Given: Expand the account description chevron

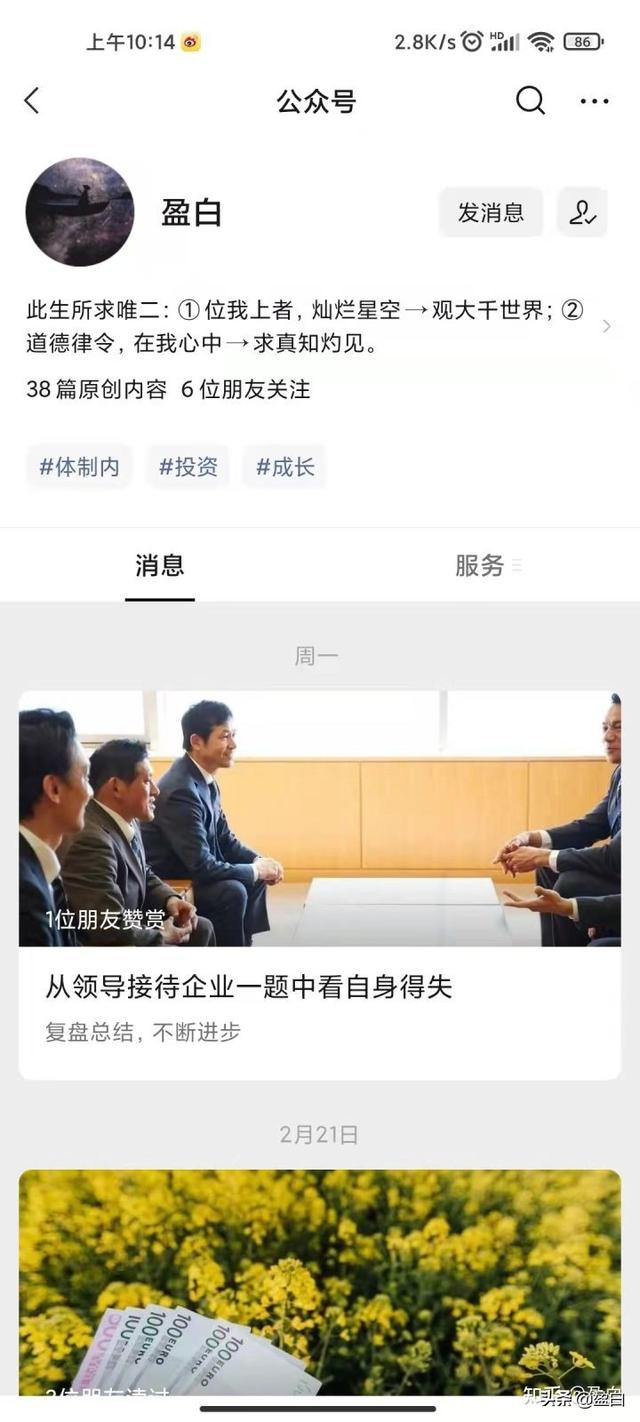Looking at the screenshot, I should [607, 327].
